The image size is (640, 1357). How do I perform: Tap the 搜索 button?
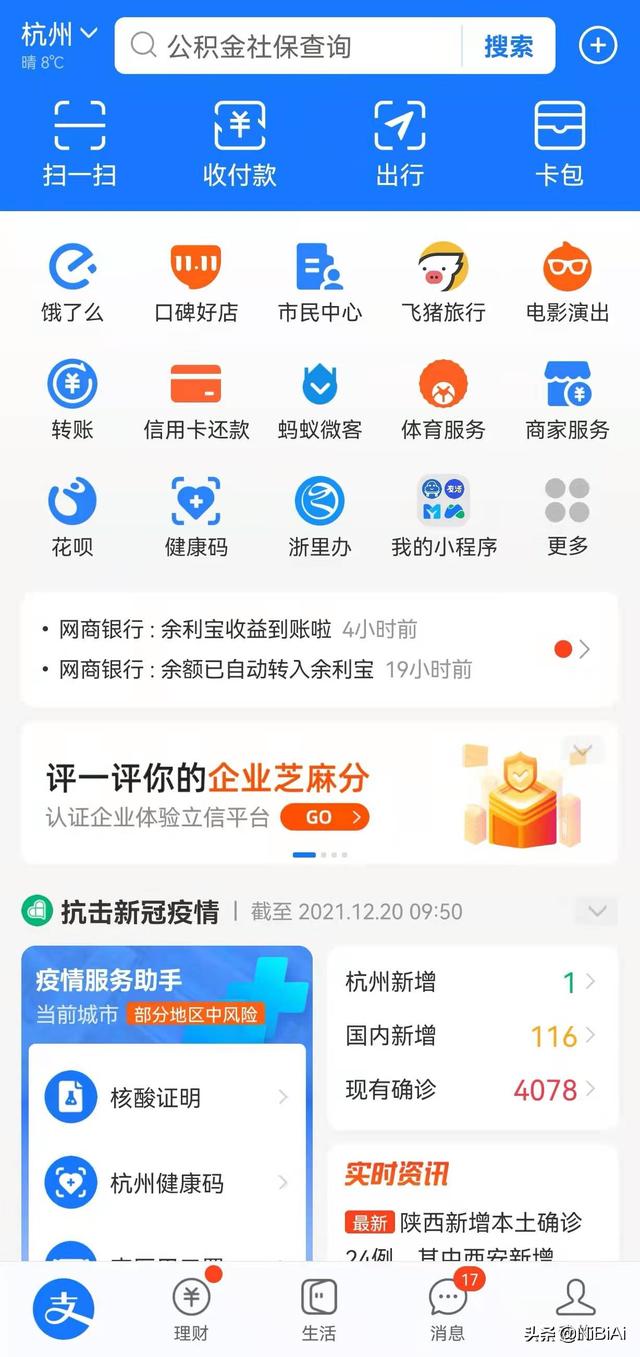point(508,46)
